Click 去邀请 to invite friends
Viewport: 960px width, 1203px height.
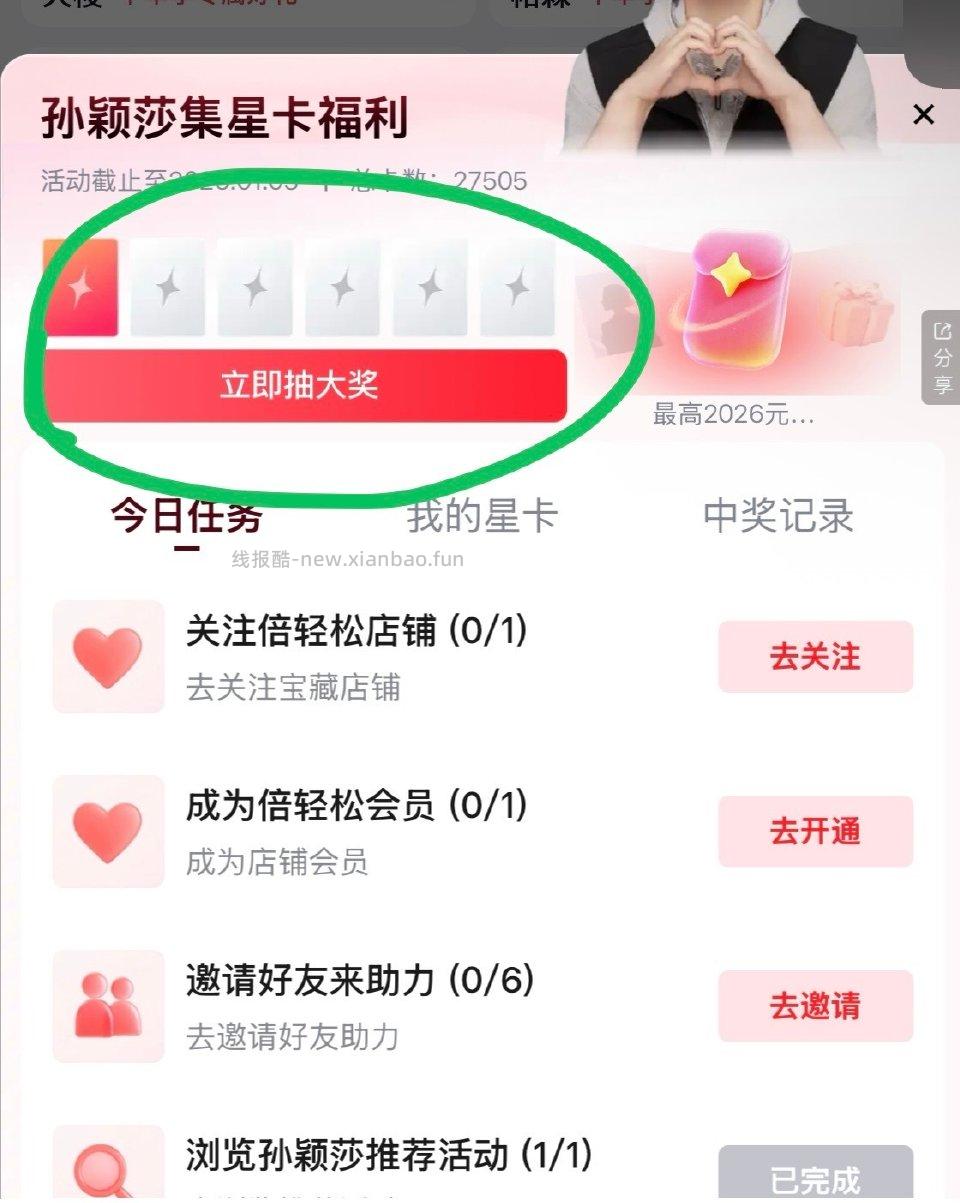(813, 1007)
